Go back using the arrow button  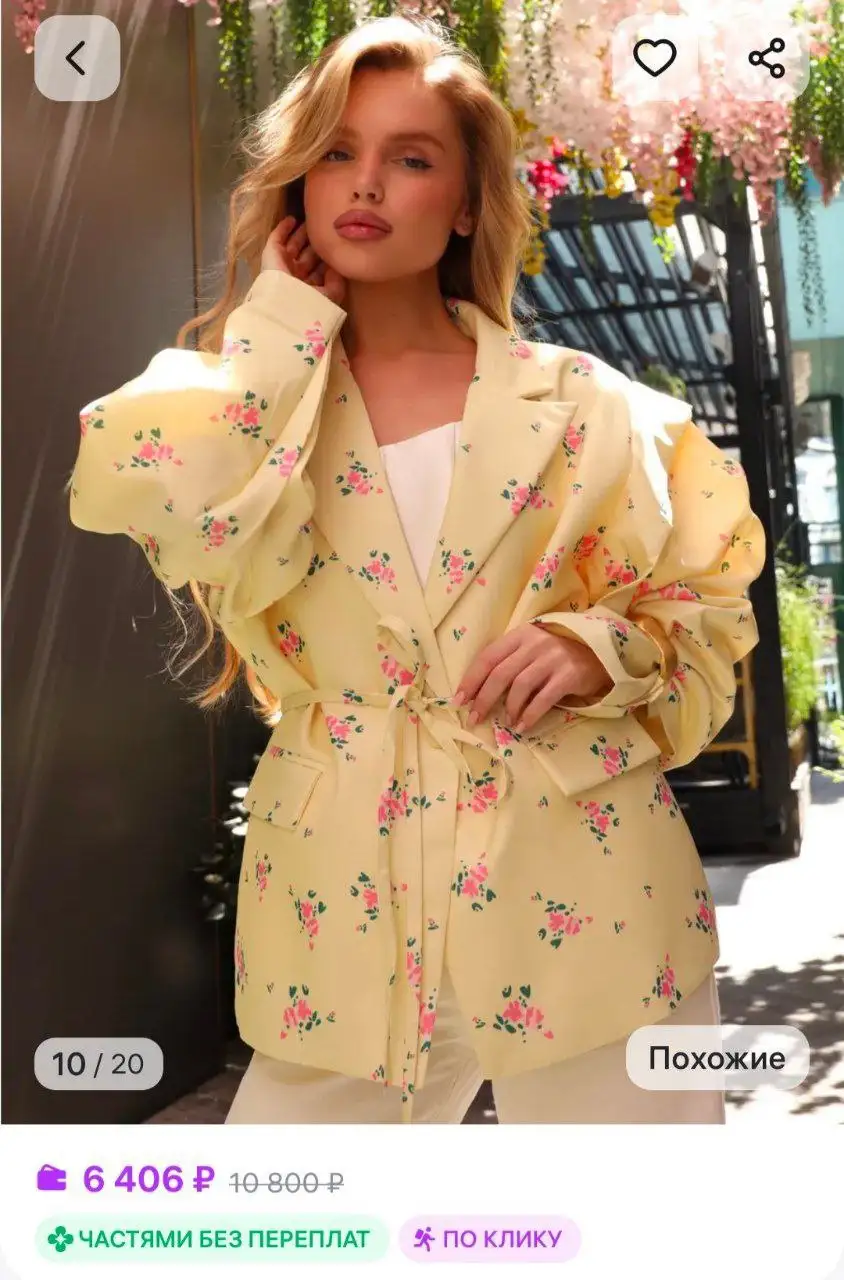(x=77, y=58)
